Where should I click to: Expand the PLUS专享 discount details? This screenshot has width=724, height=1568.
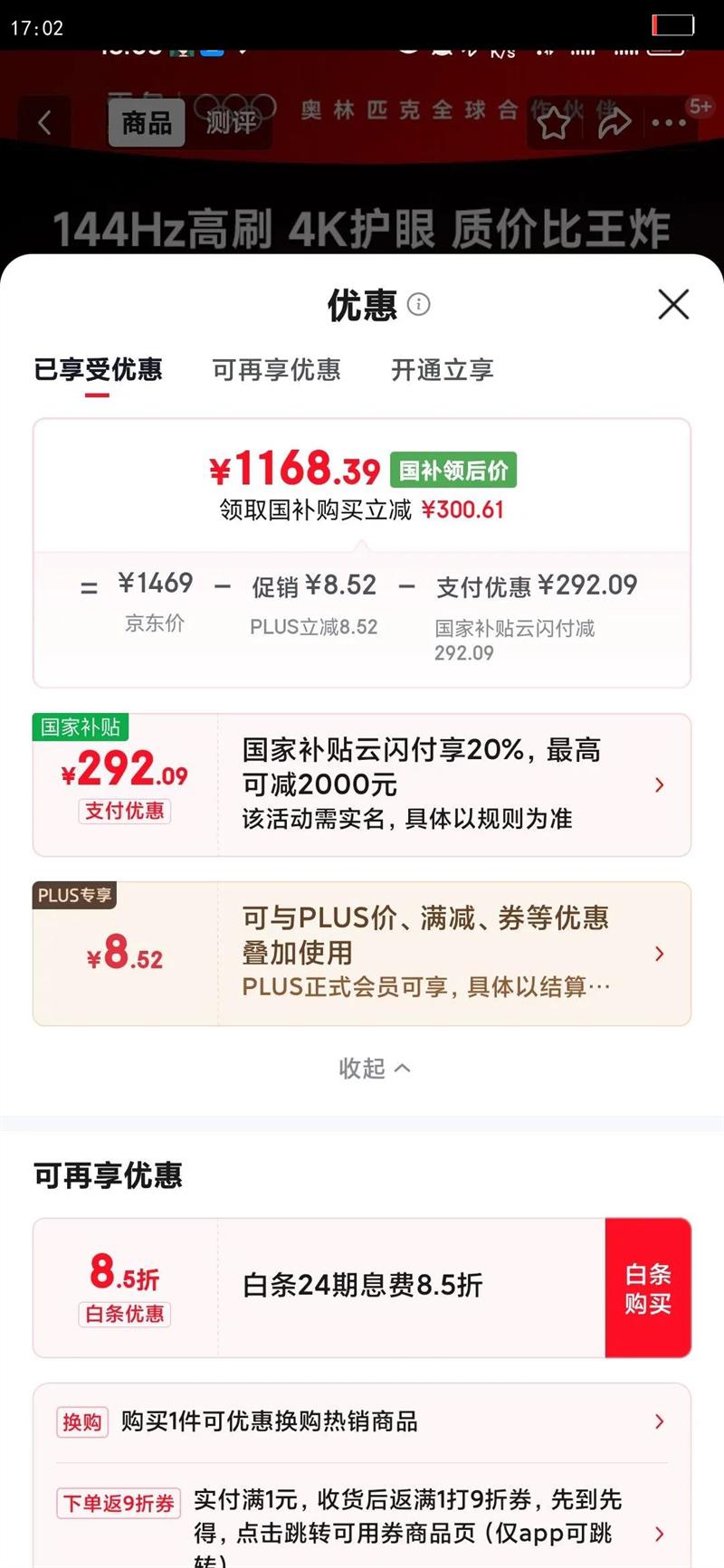click(660, 954)
